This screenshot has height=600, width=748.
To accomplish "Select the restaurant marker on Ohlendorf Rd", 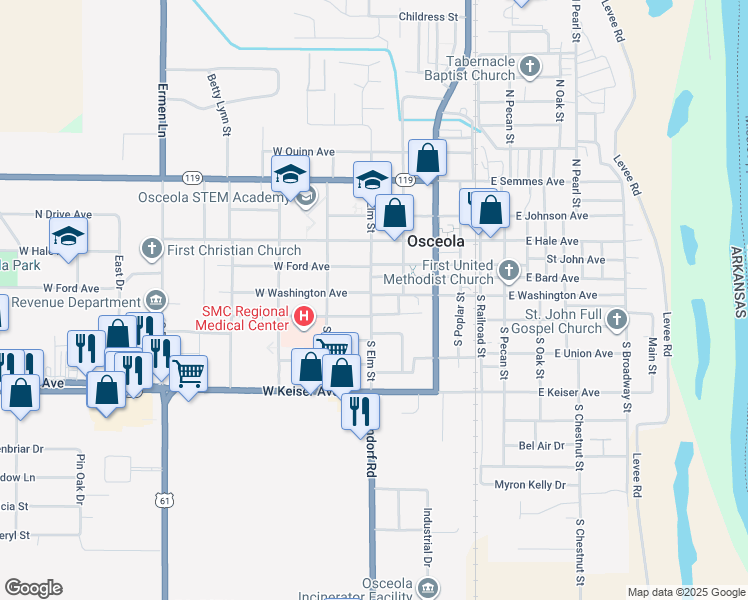I will tap(360, 413).
